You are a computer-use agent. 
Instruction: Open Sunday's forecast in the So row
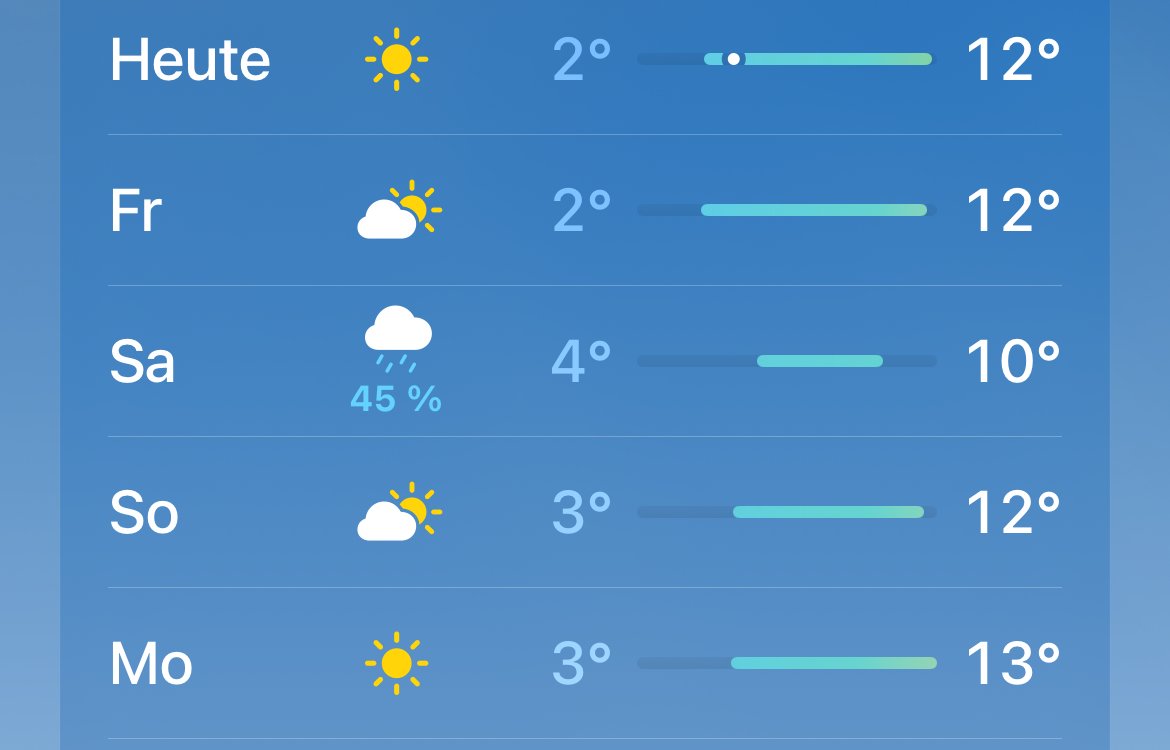coord(585,512)
